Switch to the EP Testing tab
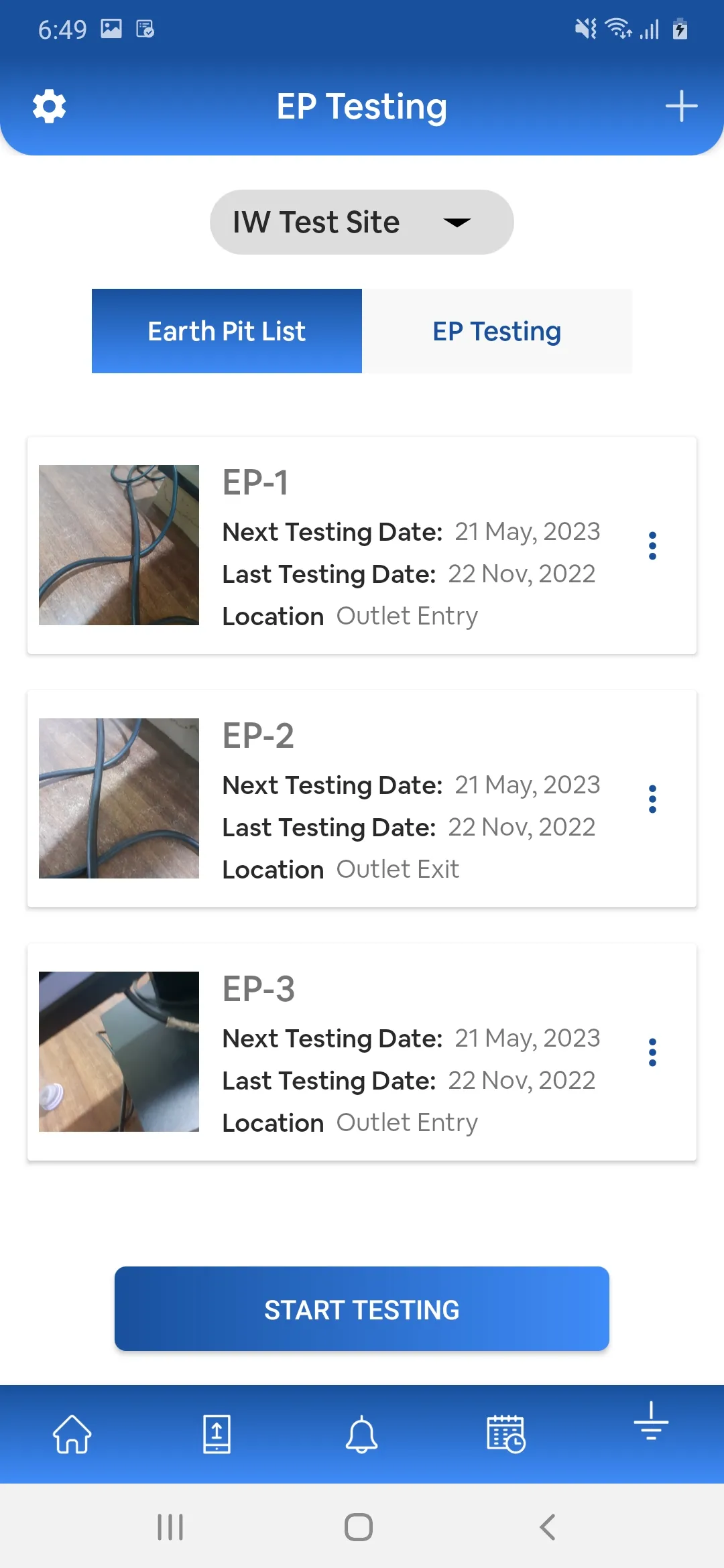 pyautogui.click(x=497, y=331)
